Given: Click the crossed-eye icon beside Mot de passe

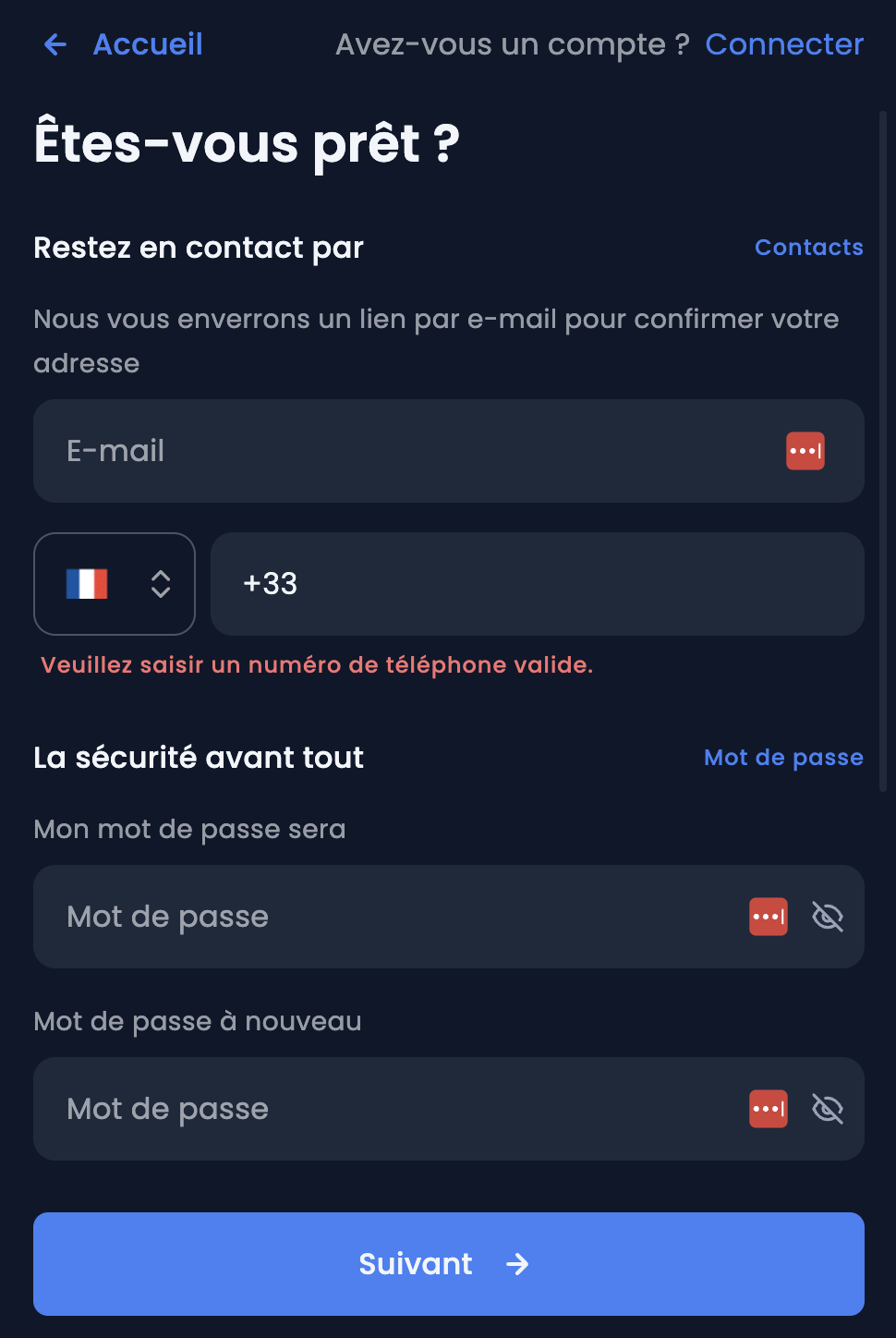Looking at the screenshot, I should coord(829,917).
